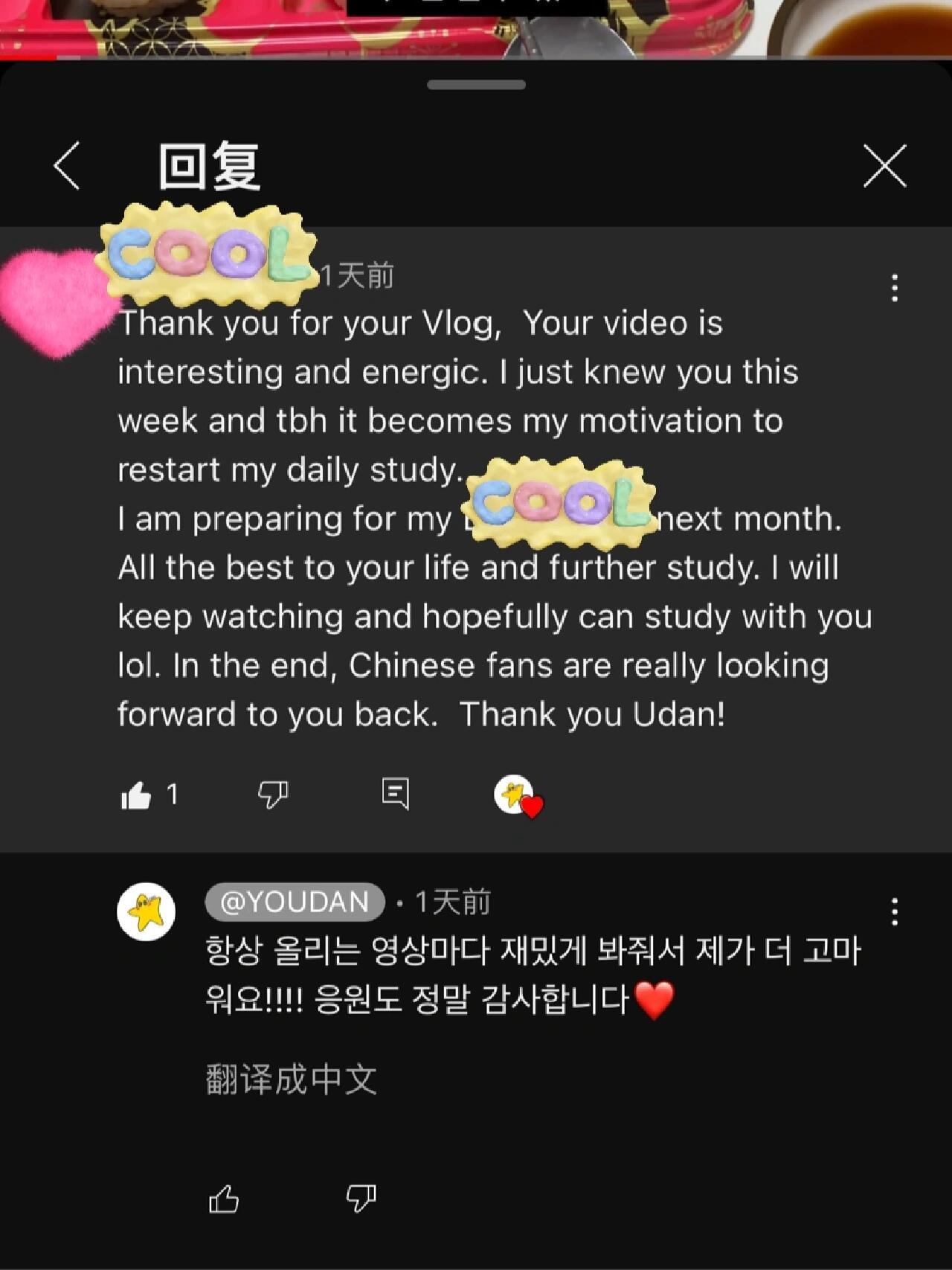Viewport: 952px width, 1270px height.
Task: Translate YOUDAN's reply into Chinese
Action: (x=291, y=1080)
